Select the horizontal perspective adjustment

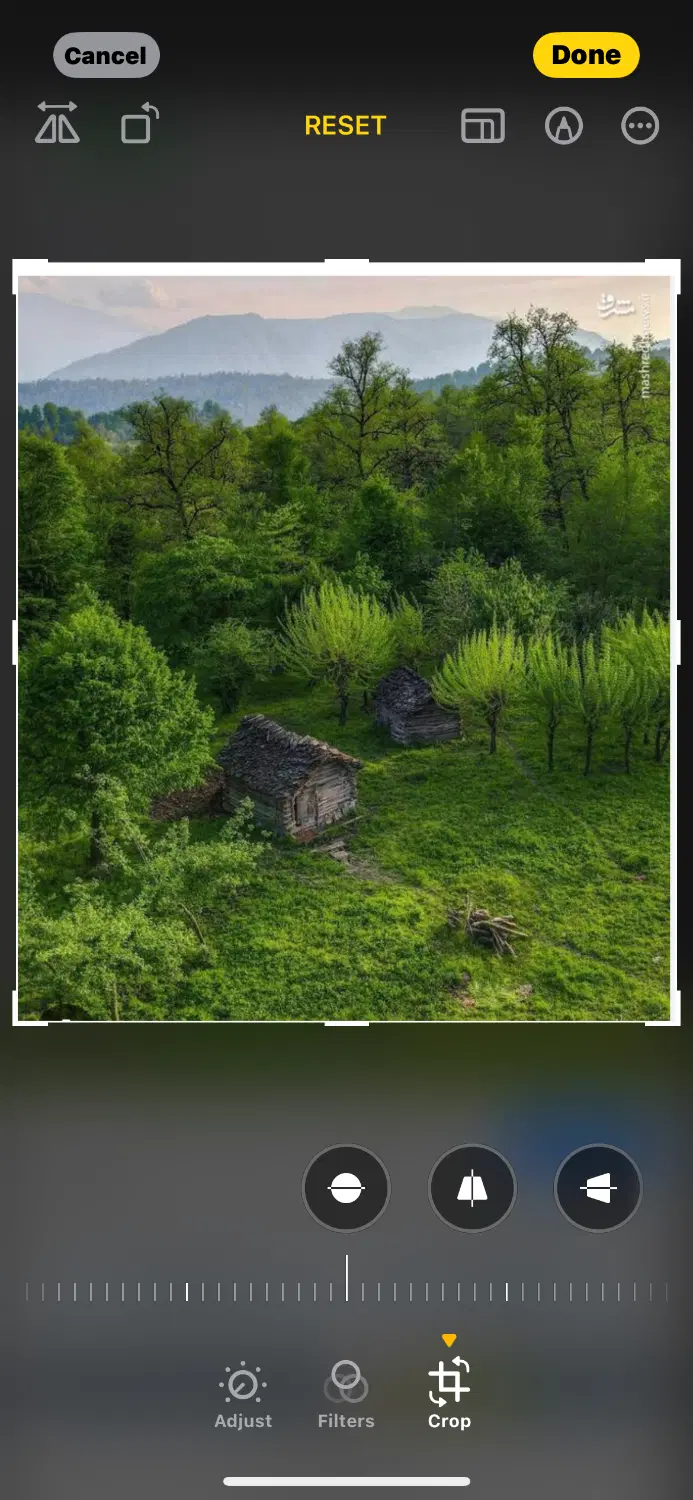(x=598, y=1188)
